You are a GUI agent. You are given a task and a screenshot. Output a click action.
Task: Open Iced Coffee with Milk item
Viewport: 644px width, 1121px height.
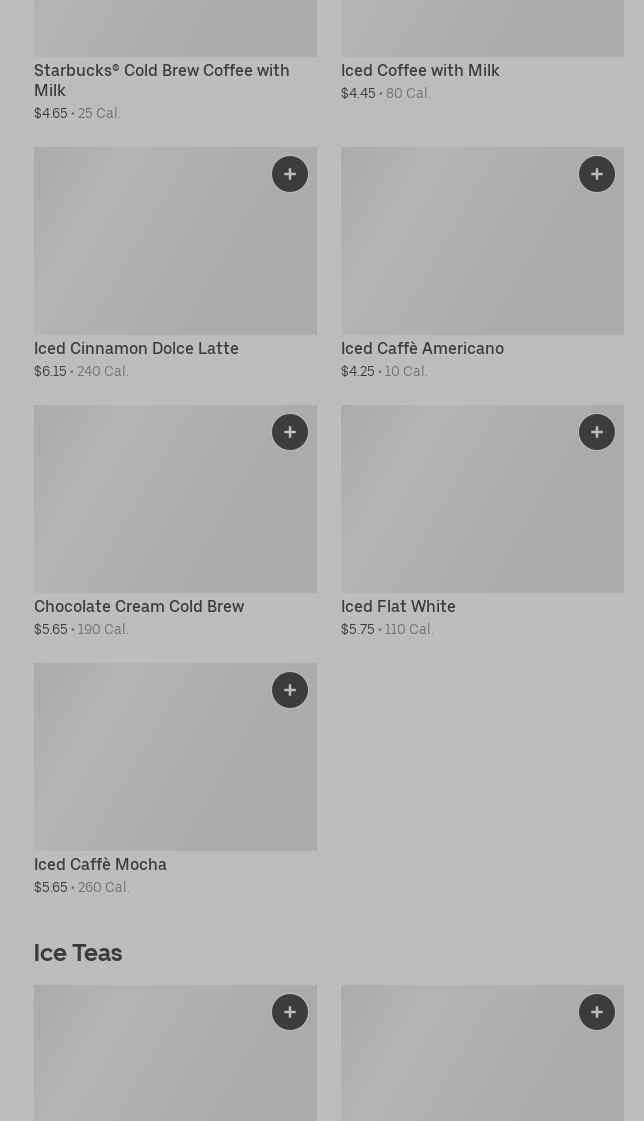(x=420, y=71)
